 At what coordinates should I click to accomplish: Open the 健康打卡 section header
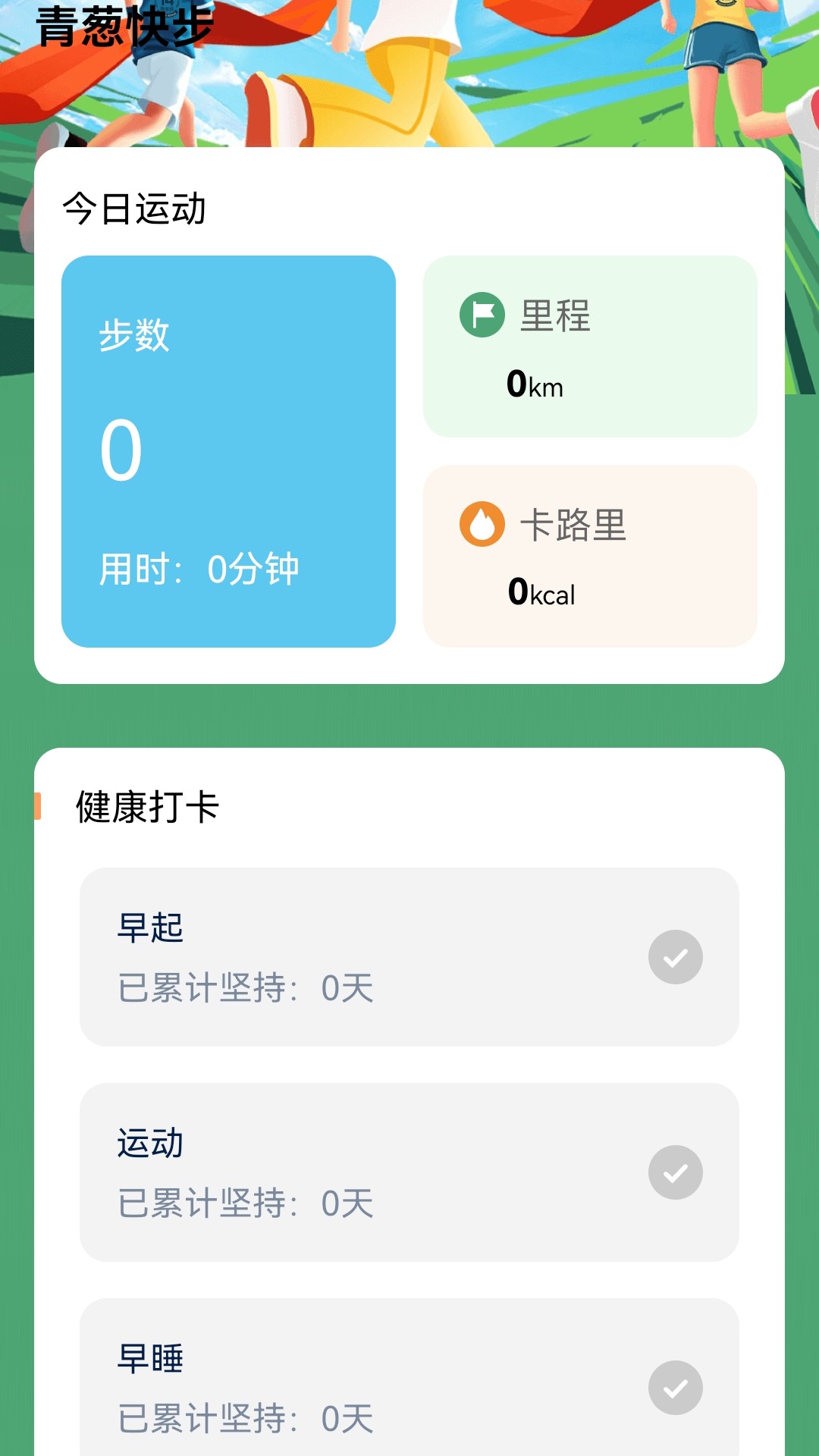point(146,808)
